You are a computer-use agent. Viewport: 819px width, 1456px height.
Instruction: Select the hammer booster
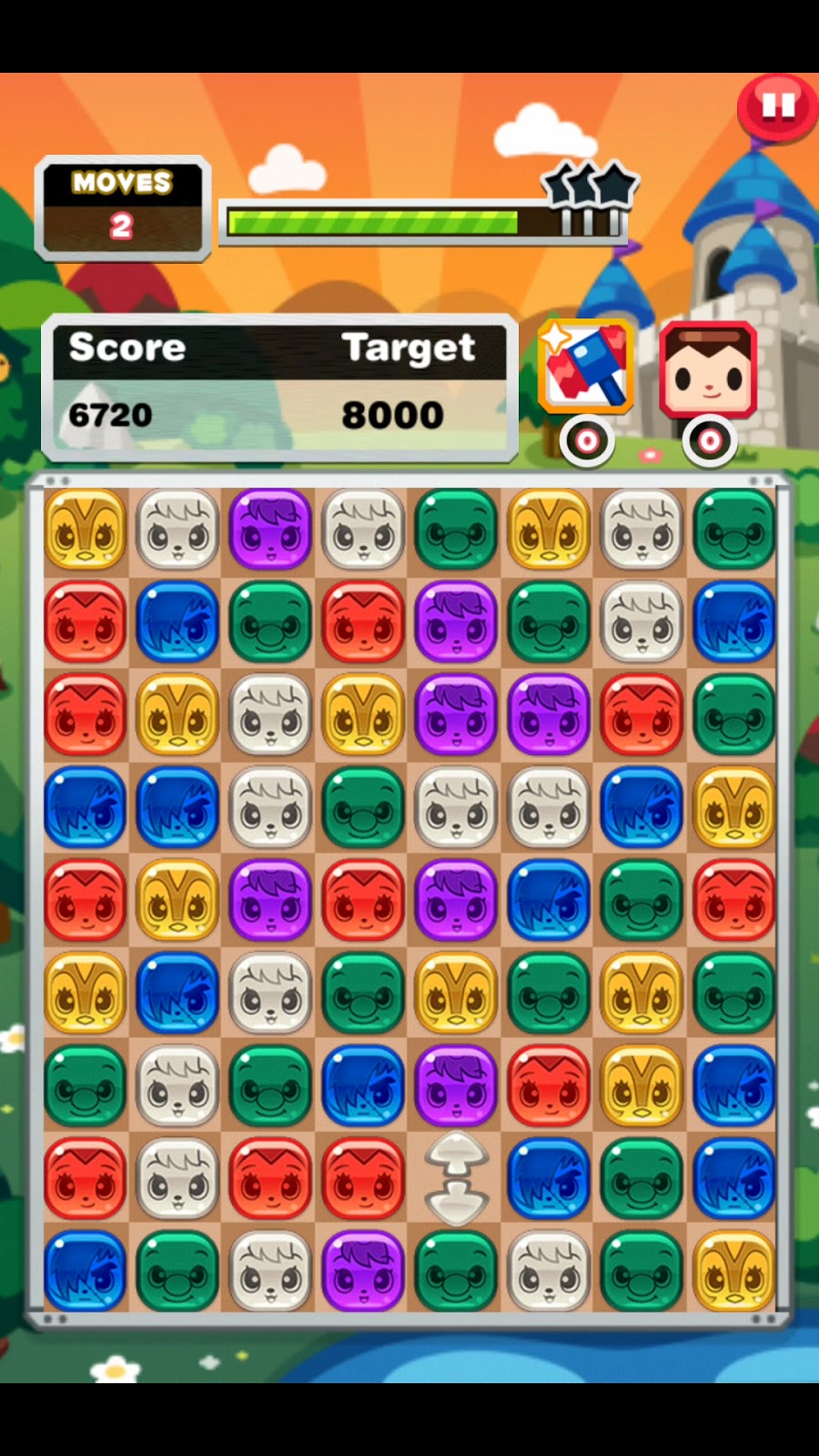[x=585, y=367]
